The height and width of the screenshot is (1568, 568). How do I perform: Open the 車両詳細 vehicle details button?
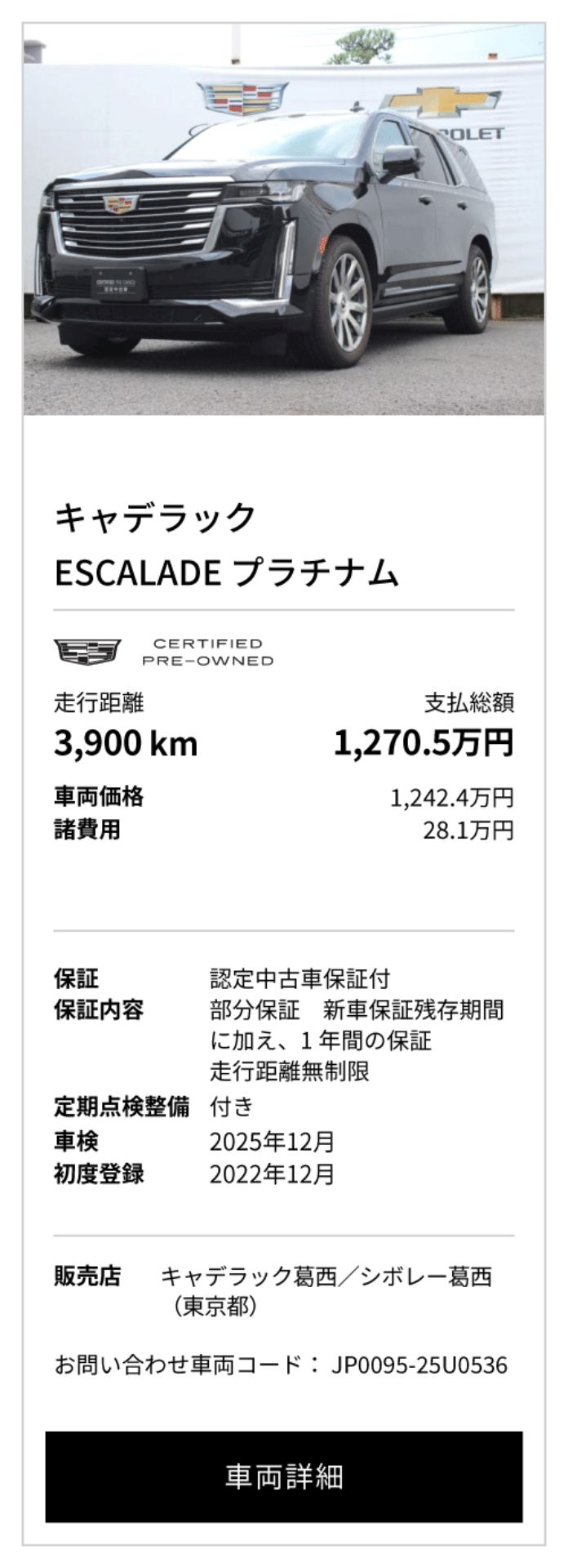click(x=284, y=1477)
